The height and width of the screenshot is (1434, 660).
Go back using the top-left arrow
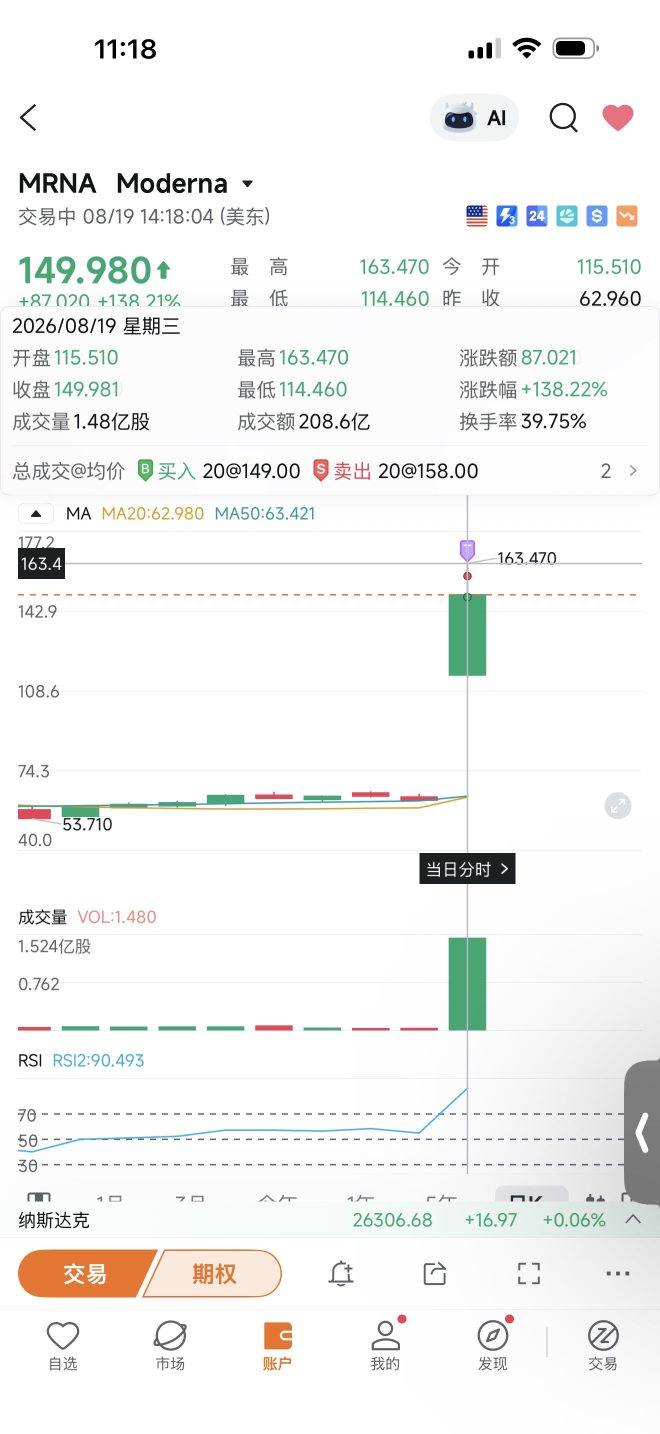click(x=28, y=118)
